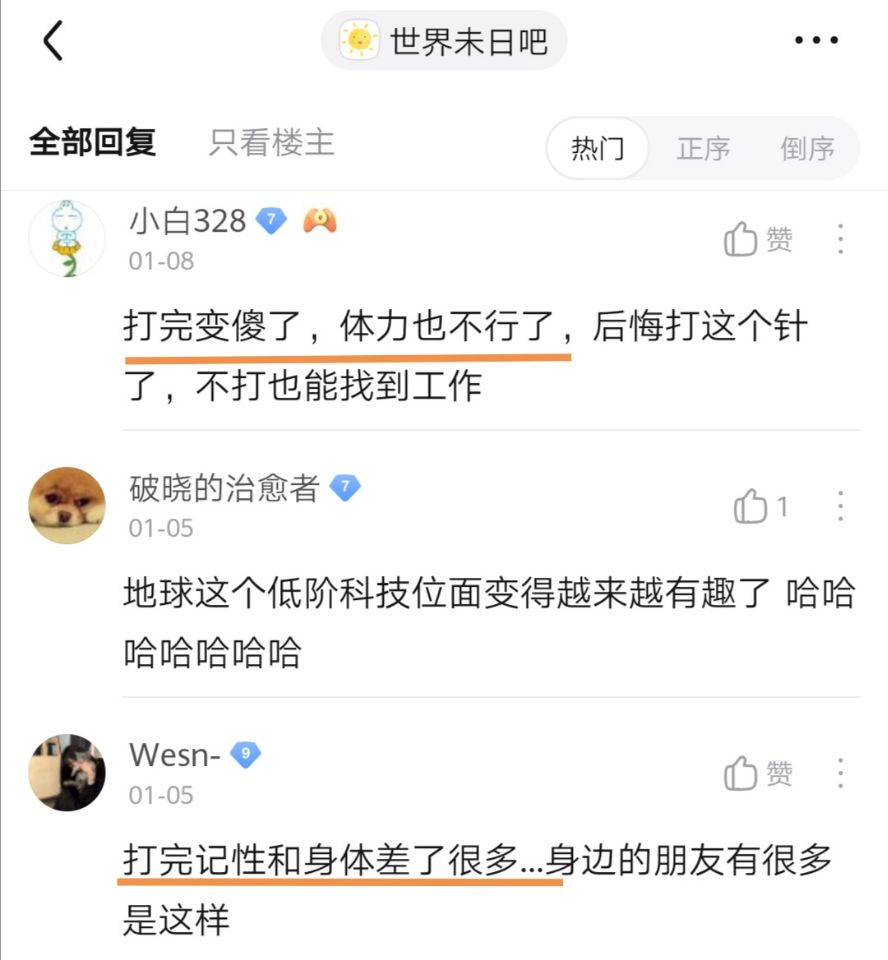Go back using the top-left arrow
Image resolution: width=888 pixels, height=960 pixels.
(53, 41)
